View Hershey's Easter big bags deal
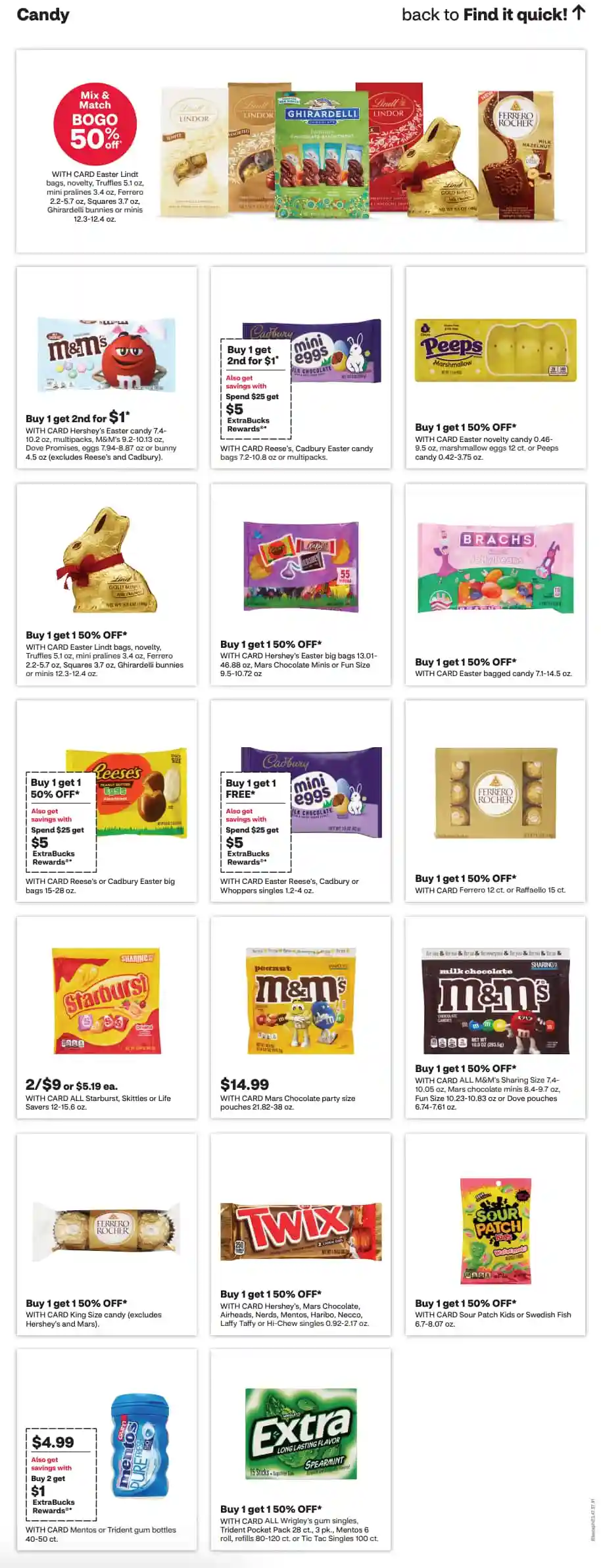This screenshot has width=601, height=1568. 300,584
